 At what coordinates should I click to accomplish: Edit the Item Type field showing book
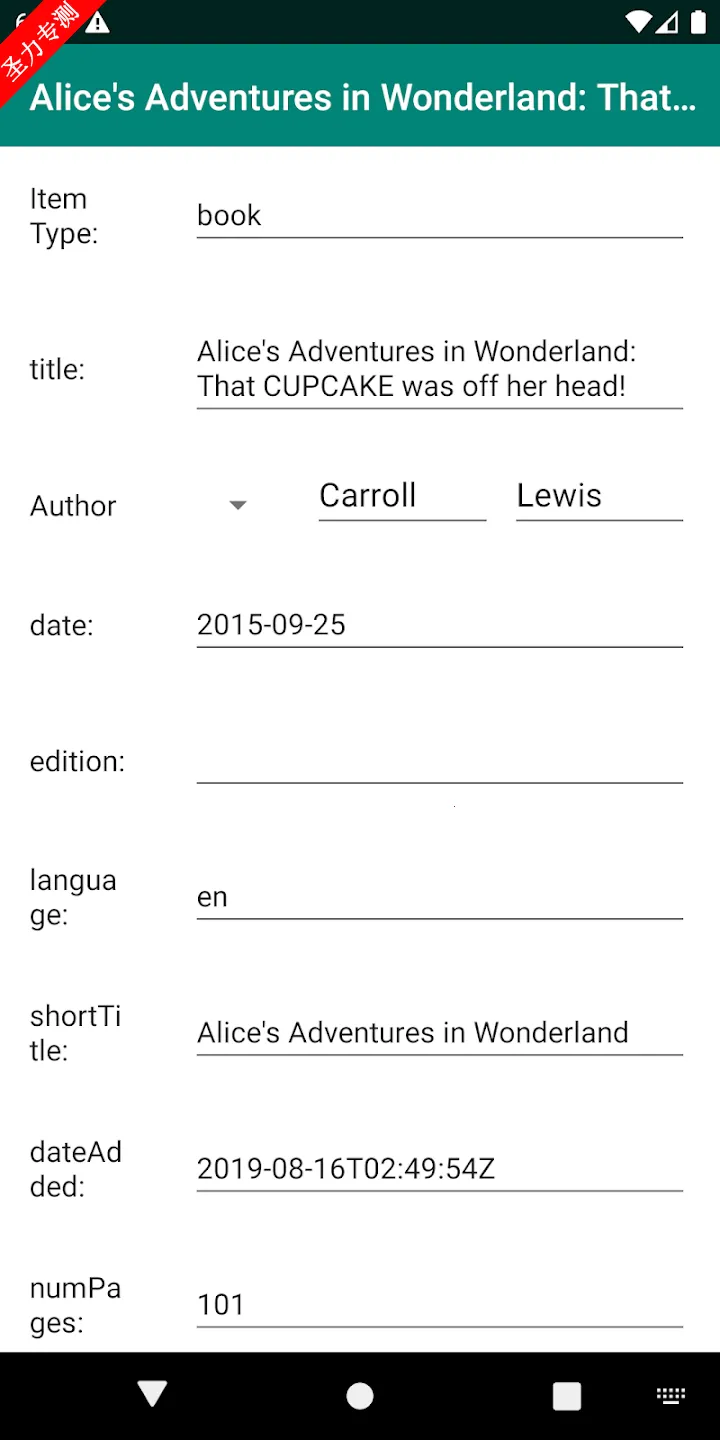[439, 216]
